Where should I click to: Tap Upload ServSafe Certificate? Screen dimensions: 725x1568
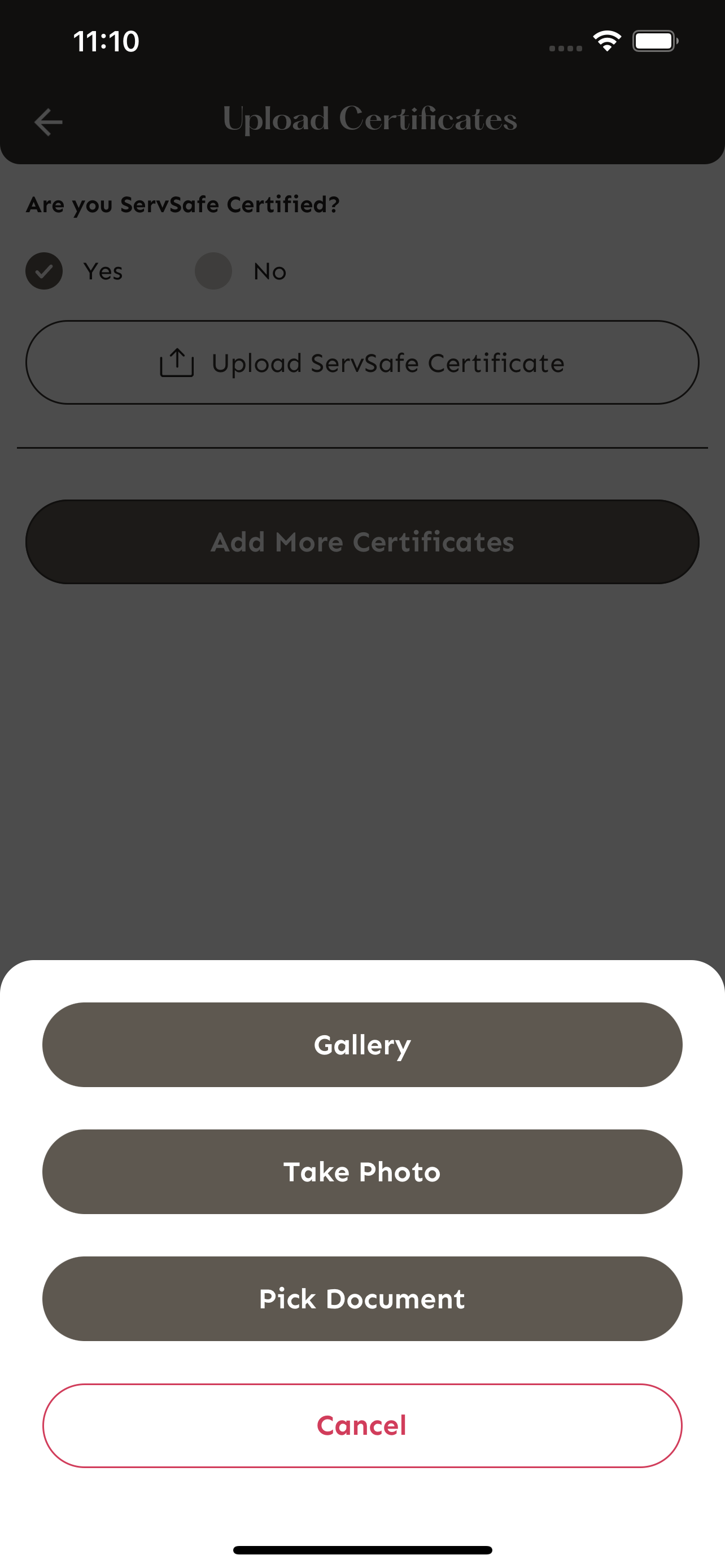(362, 362)
